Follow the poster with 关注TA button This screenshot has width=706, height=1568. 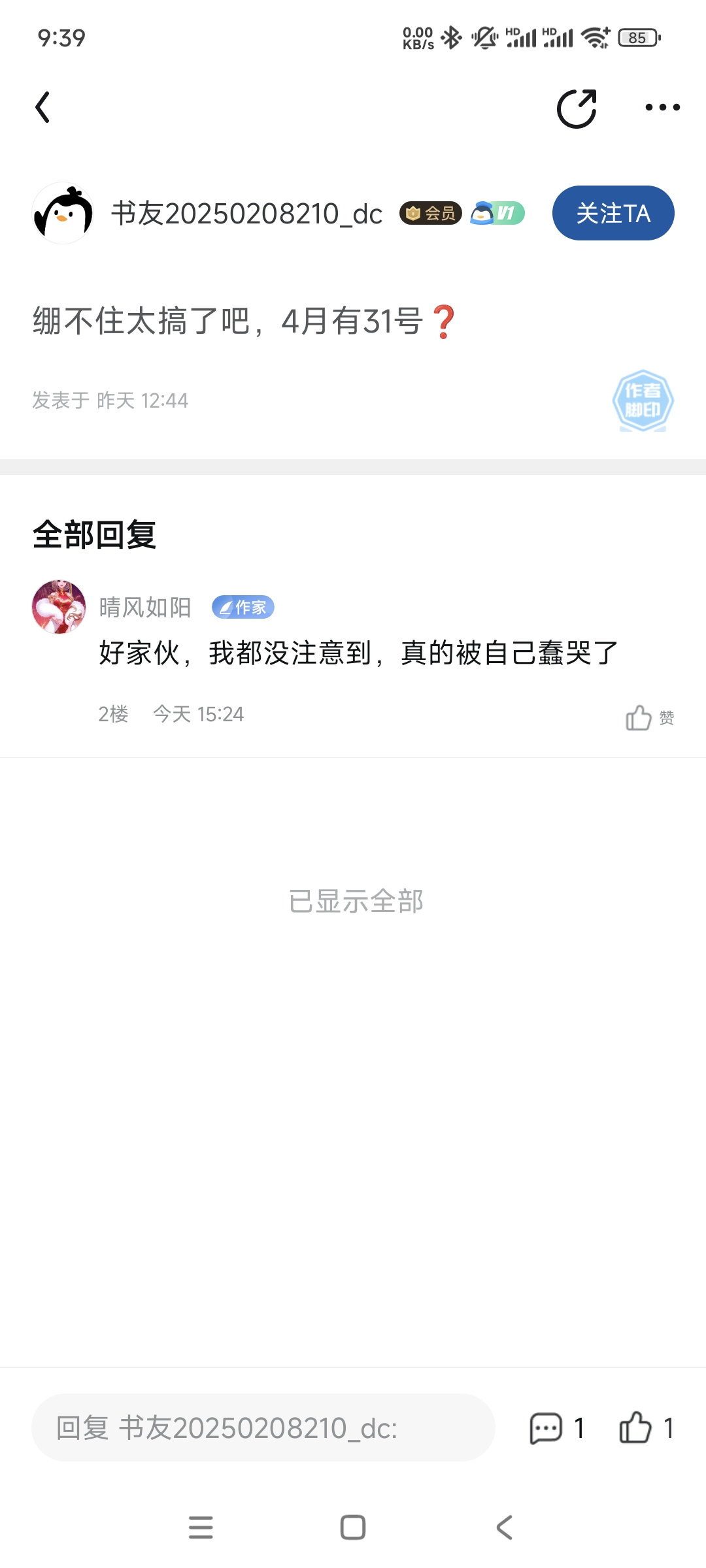pyautogui.click(x=613, y=214)
